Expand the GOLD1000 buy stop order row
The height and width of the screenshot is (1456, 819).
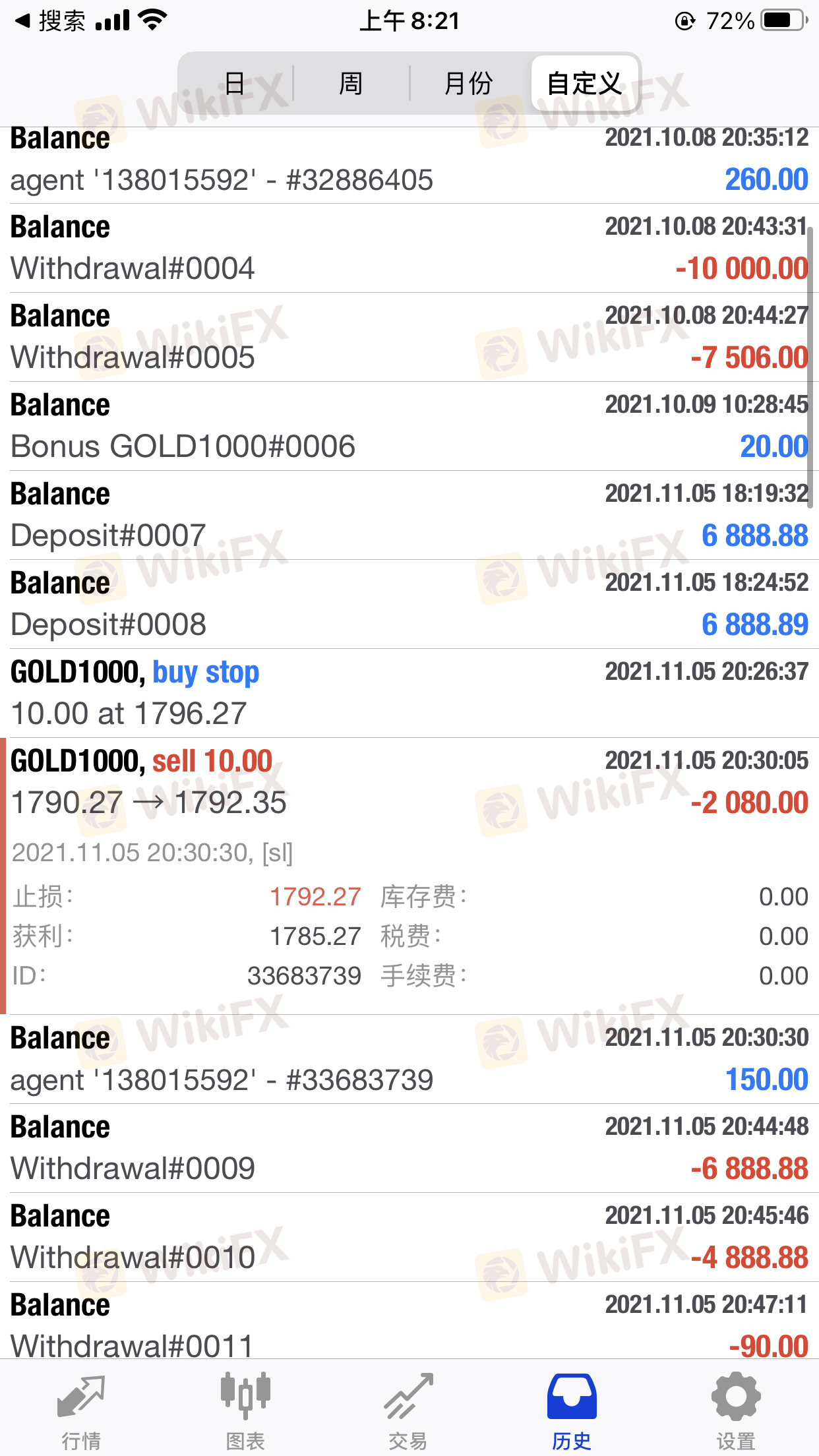click(409, 693)
